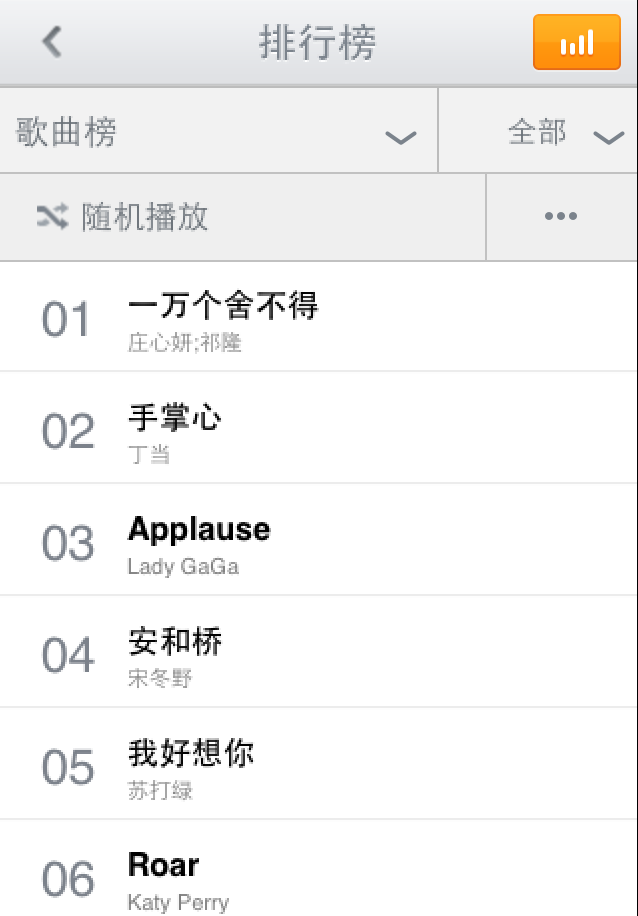Image resolution: width=638 pixels, height=916 pixels.
Task: Select Applause by Lady GaGa
Action: [320, 542]
